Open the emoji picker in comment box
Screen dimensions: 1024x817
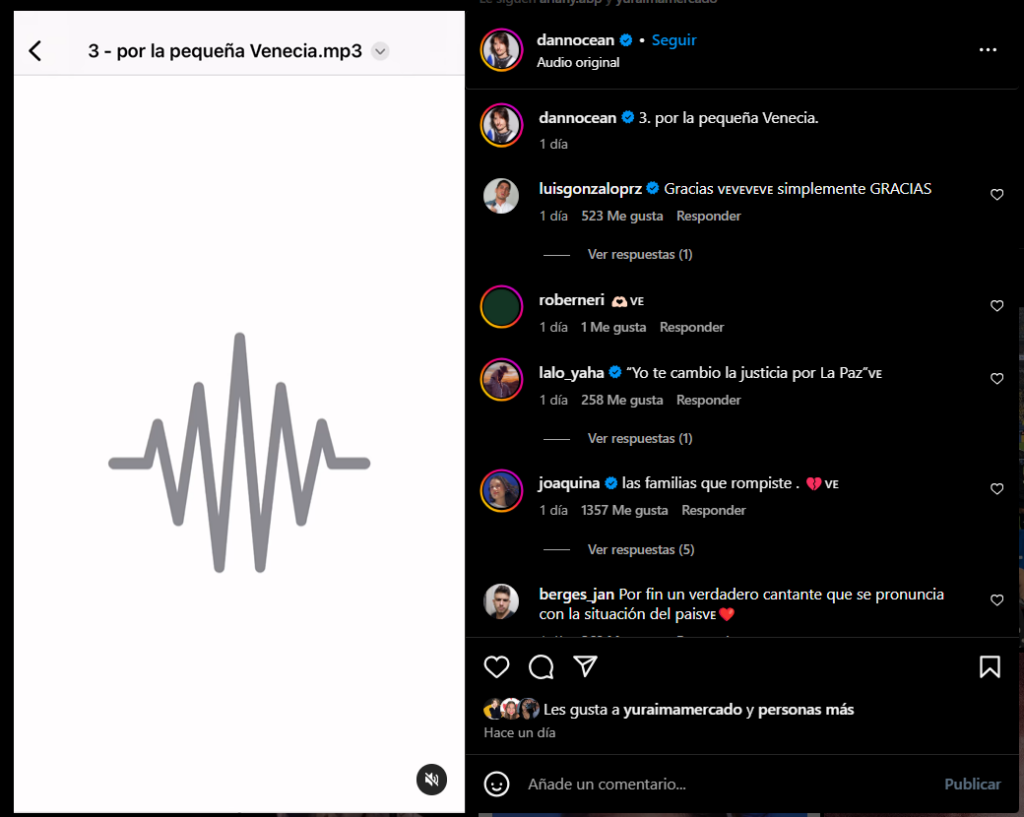[x=497, y=784]
